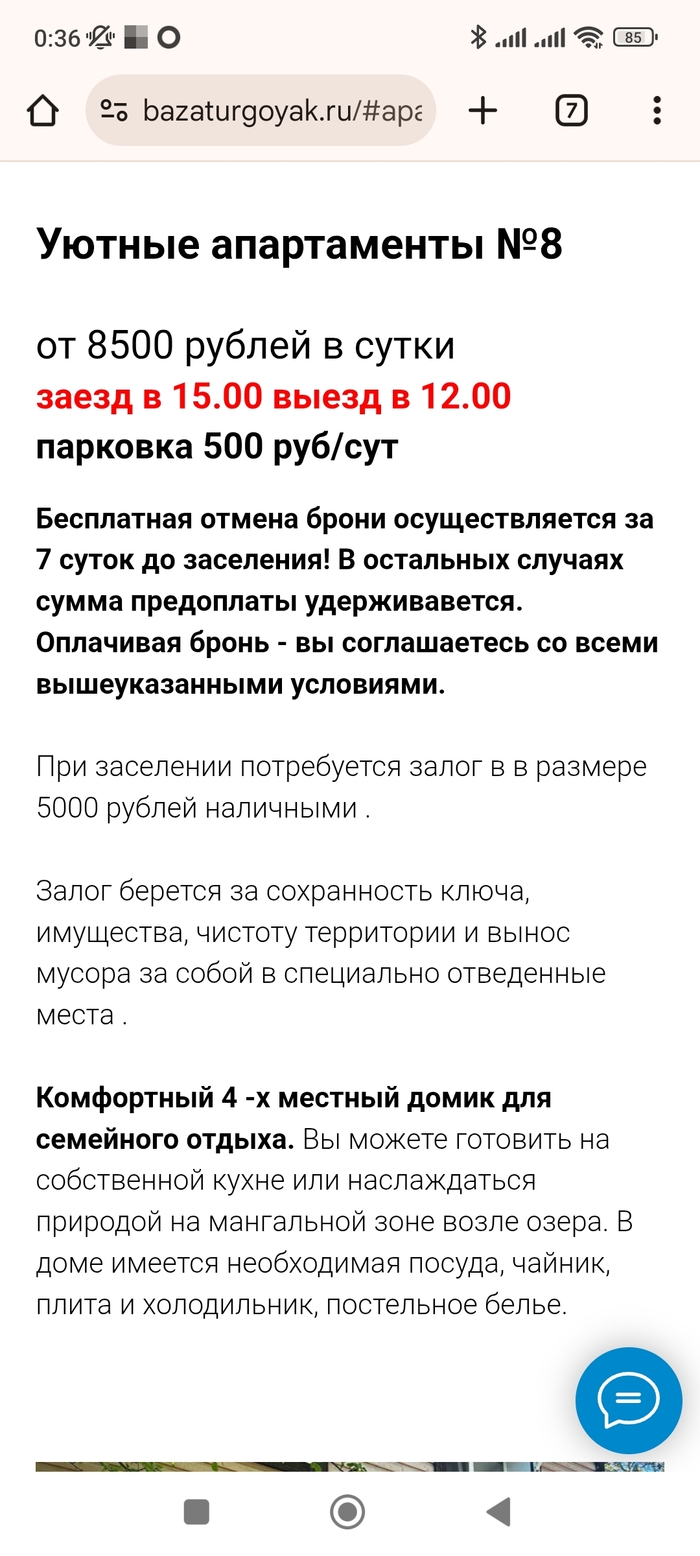Image resolution: width=700 pixels, height=1556 pixels.
Task: Open a new browser tab
Action: point(483,111)
